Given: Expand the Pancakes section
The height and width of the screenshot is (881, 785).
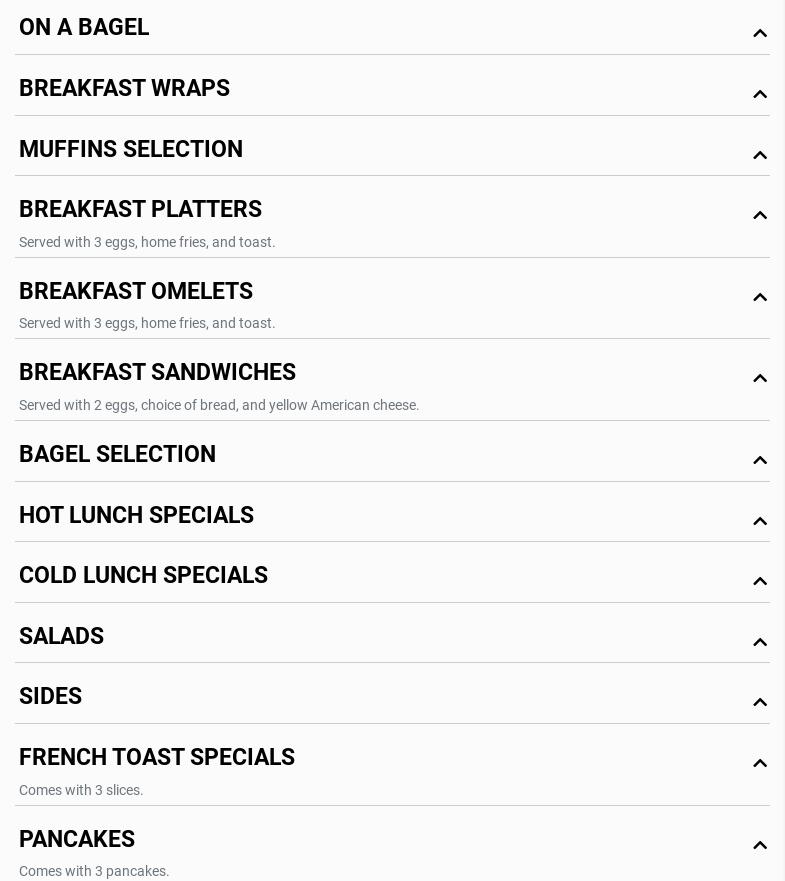Looking at the screenshot, I should (x=759, y=845).
